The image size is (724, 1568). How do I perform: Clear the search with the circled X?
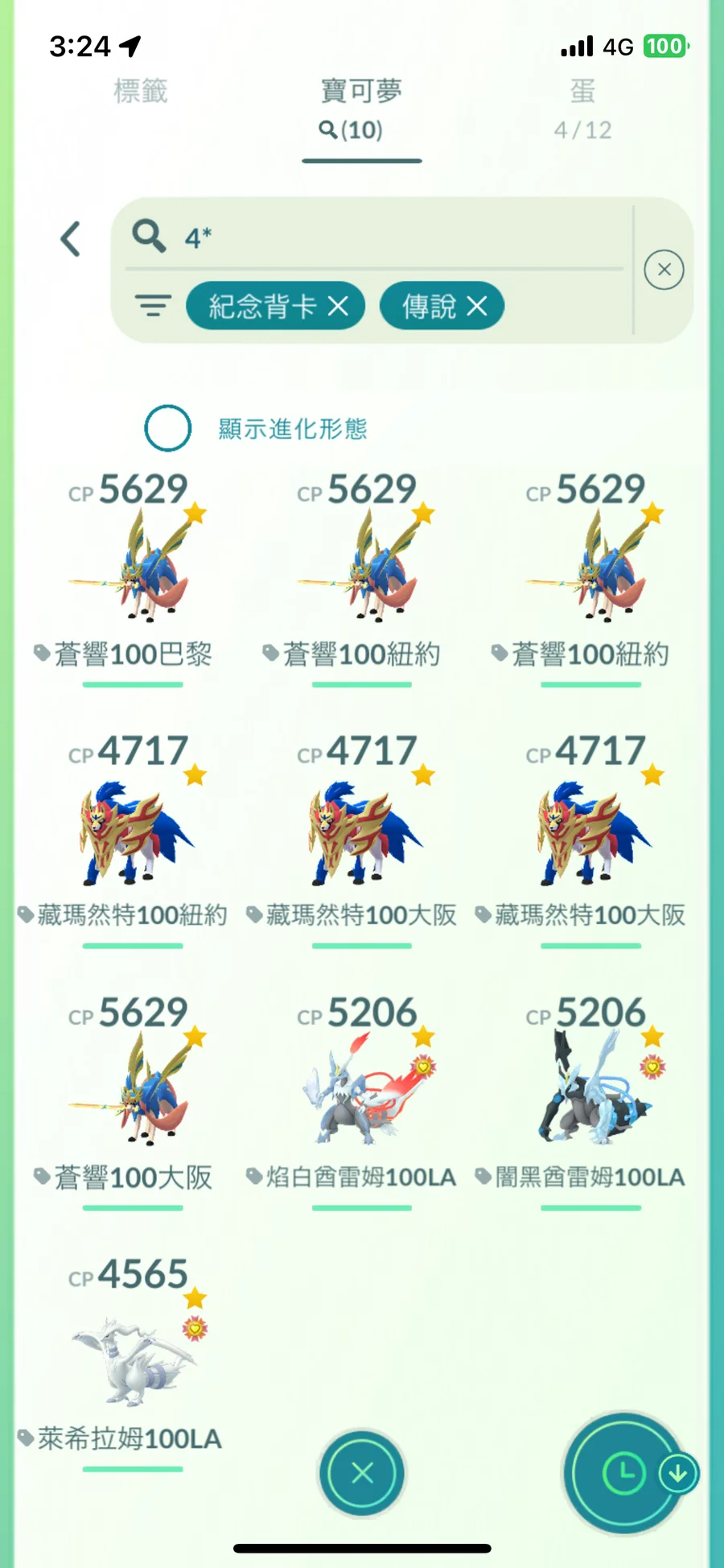[x=664, y=270]
